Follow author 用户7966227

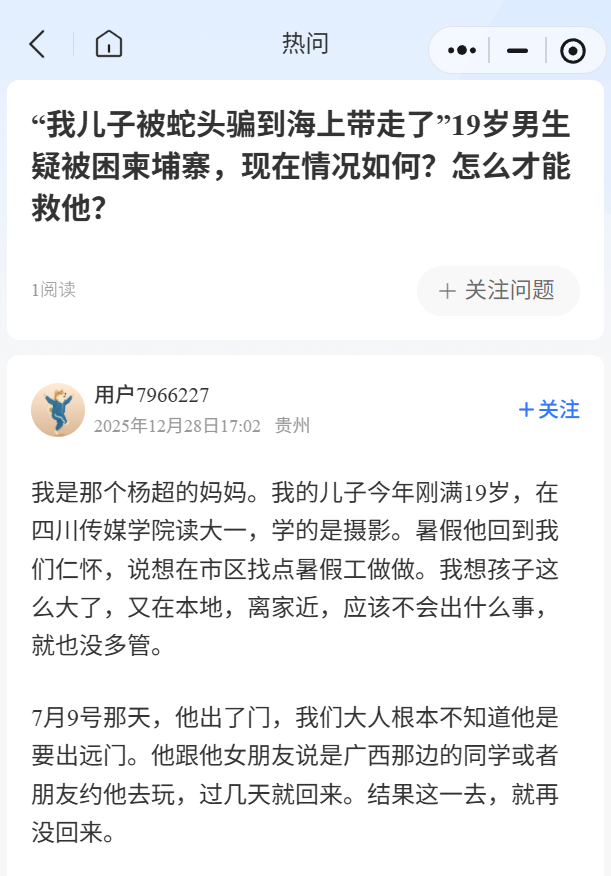coord(549,410)
